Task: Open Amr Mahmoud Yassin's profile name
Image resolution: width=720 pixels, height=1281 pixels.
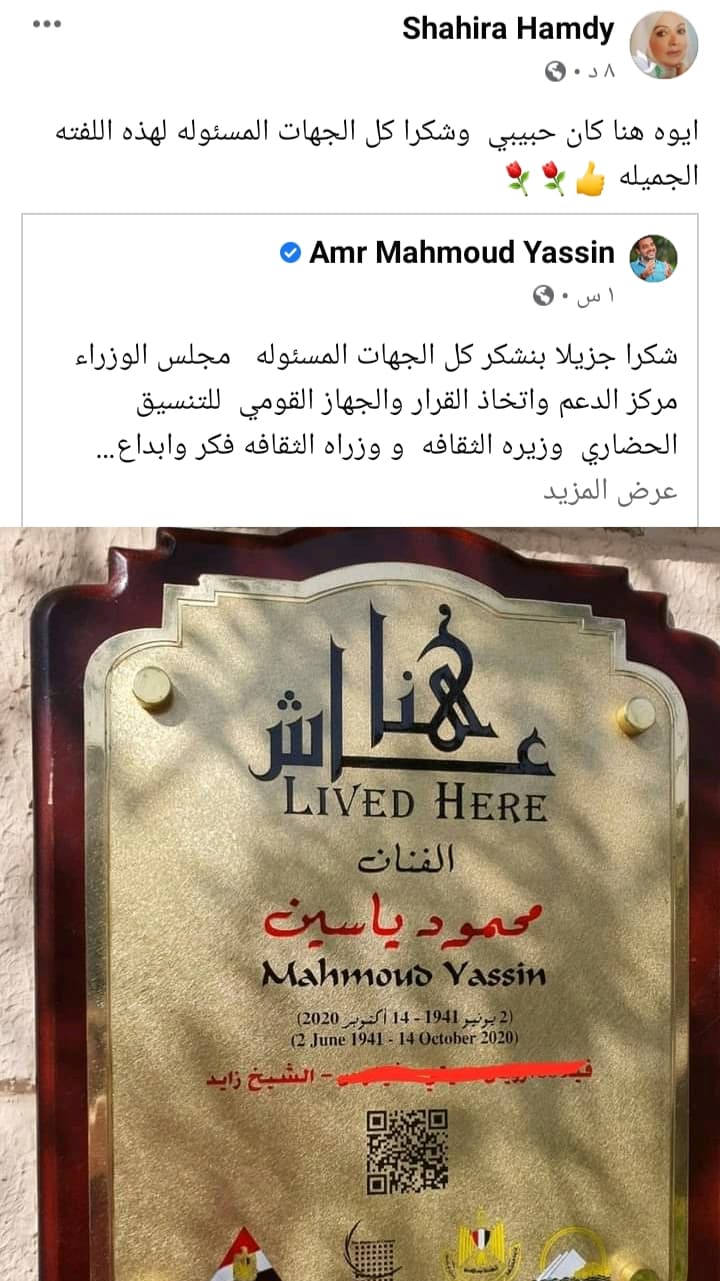Action: pyautogui.click(x=462, y=252)
